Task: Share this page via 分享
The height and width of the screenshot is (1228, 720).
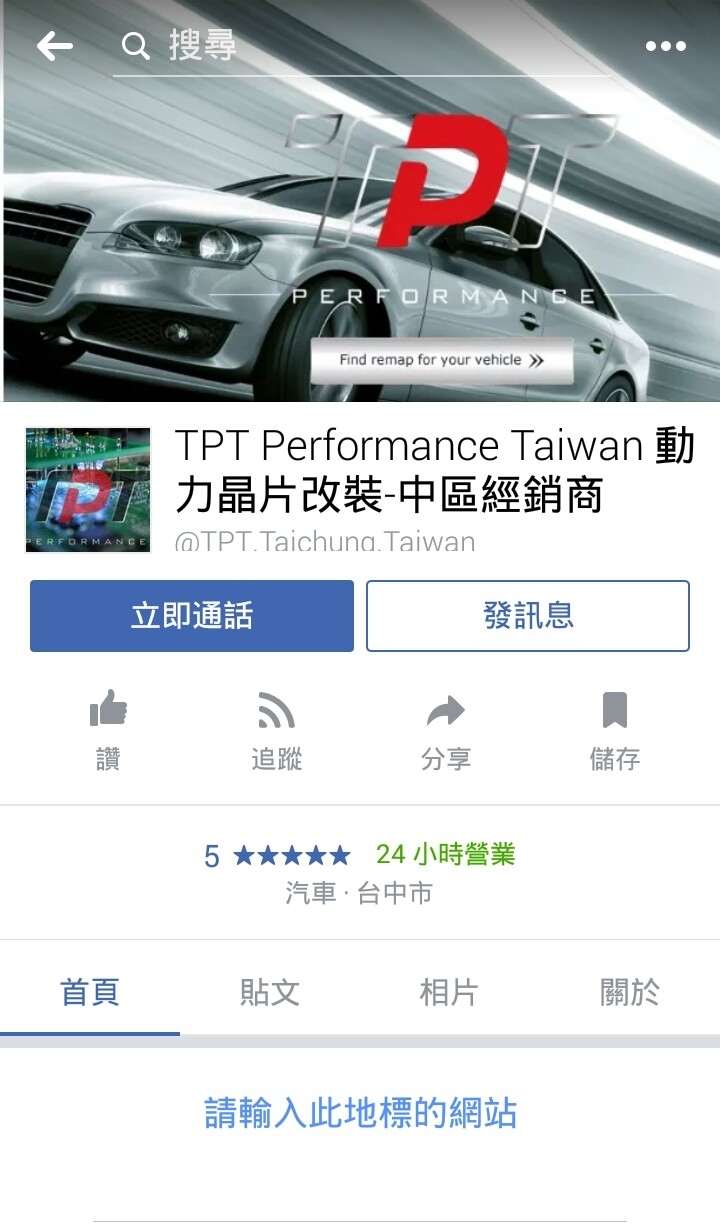Action: point(445,732)
